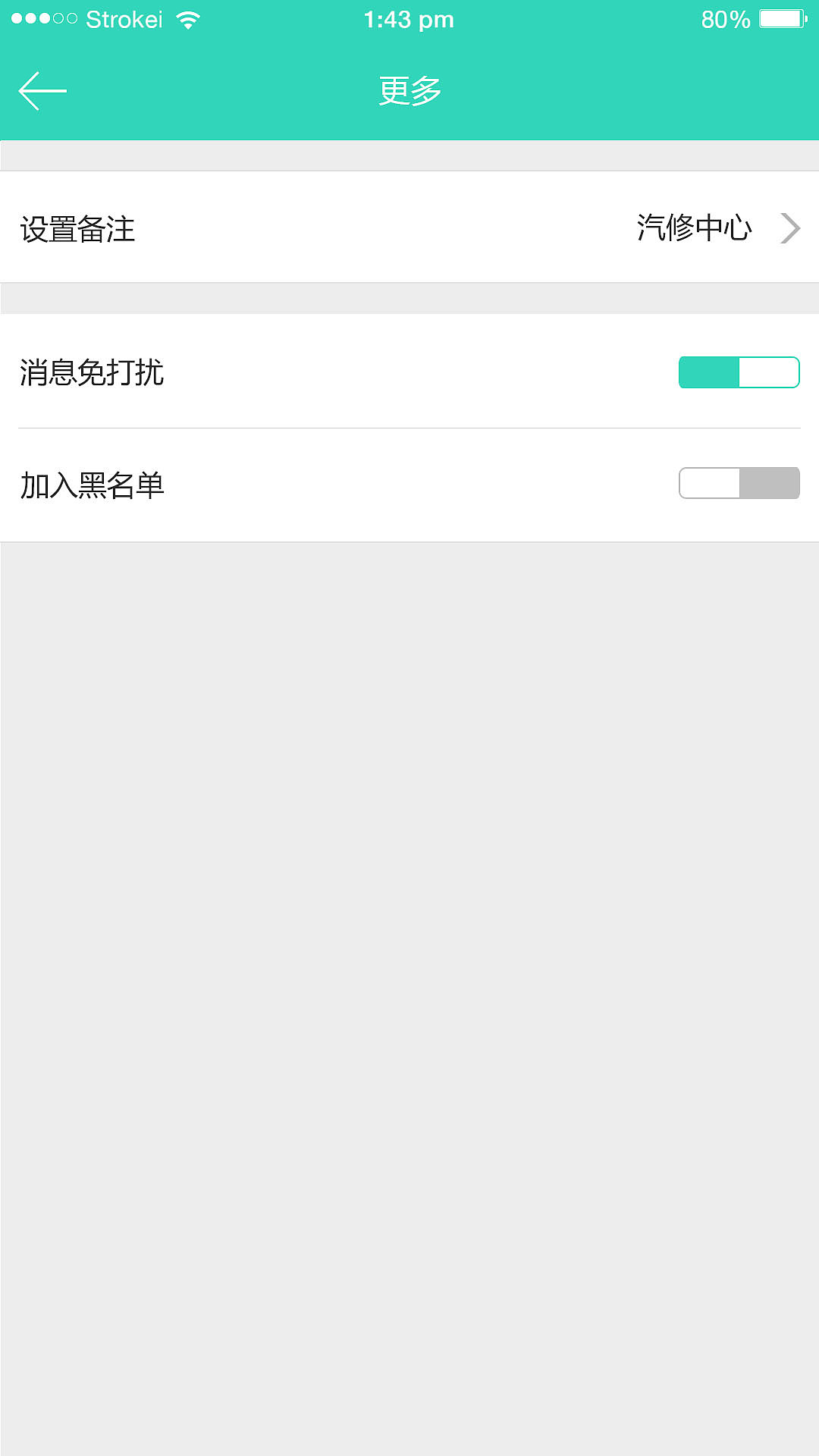Open the 设置备注 settings row
This screenshot has width=819, height=1456.
(x=78, y=227)
